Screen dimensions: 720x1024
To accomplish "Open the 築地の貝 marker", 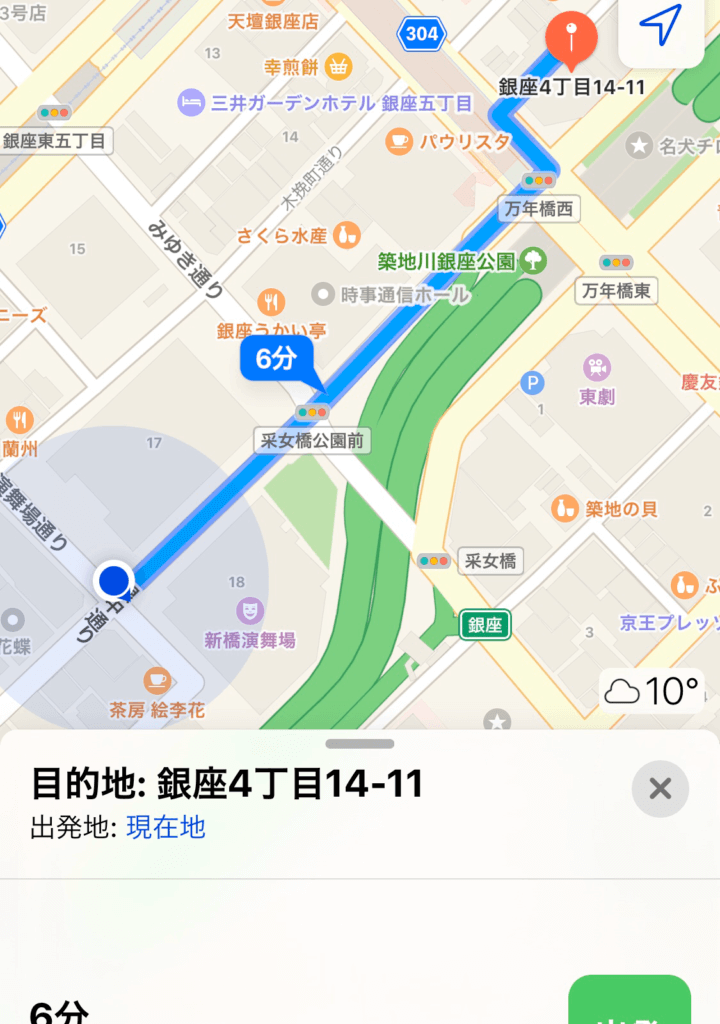I will pos(565,508).
